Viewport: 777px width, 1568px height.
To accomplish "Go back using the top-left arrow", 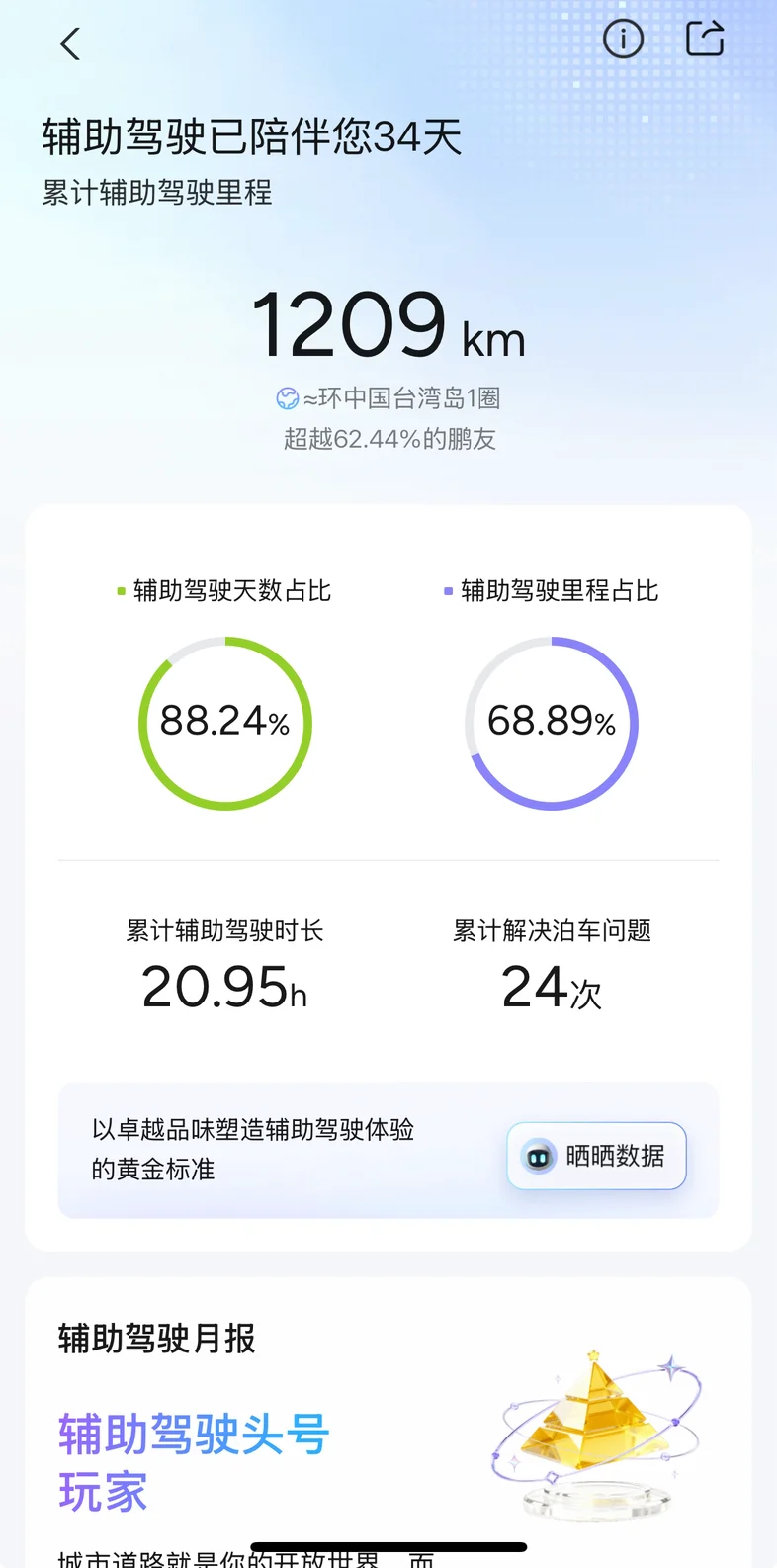I will coord(69,44).
